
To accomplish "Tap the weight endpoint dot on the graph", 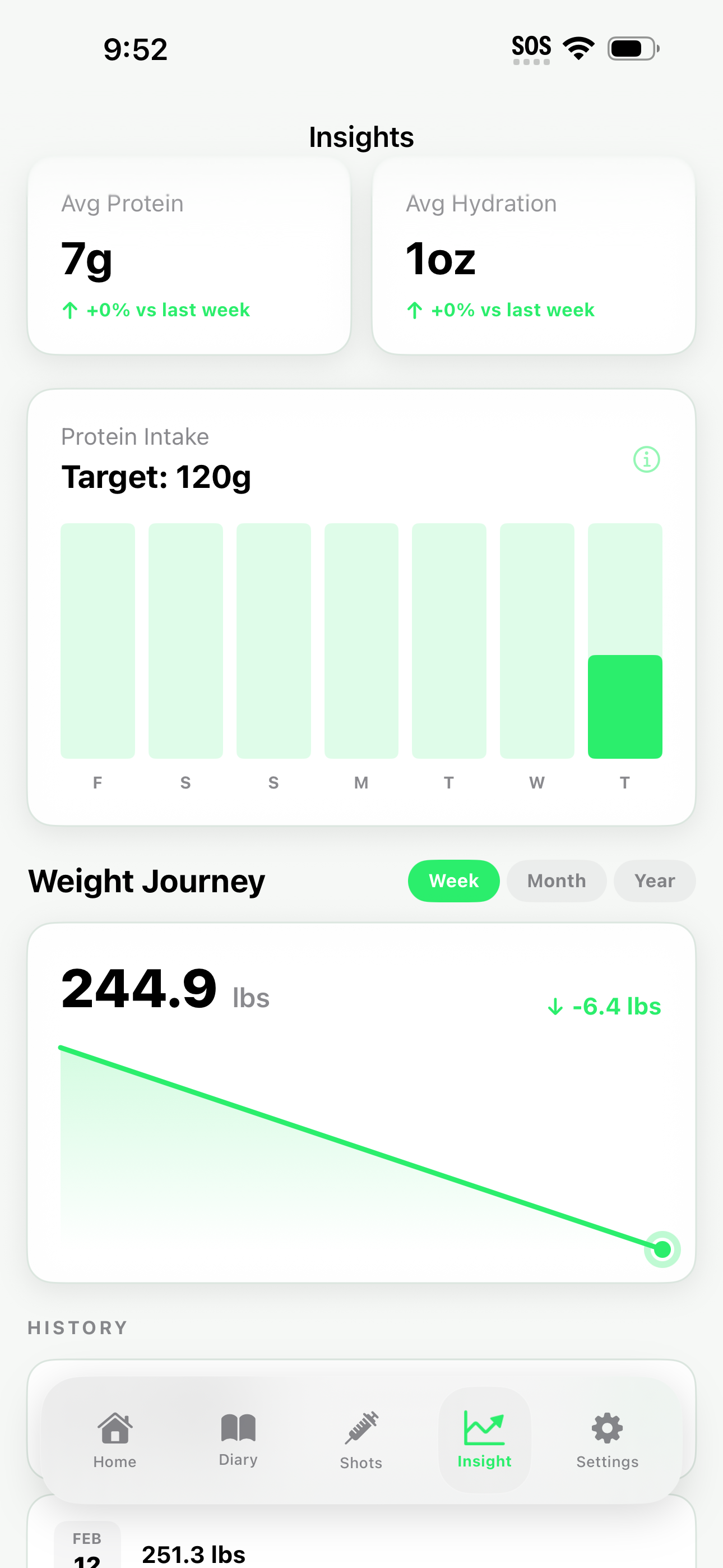I will [662, 1249].
